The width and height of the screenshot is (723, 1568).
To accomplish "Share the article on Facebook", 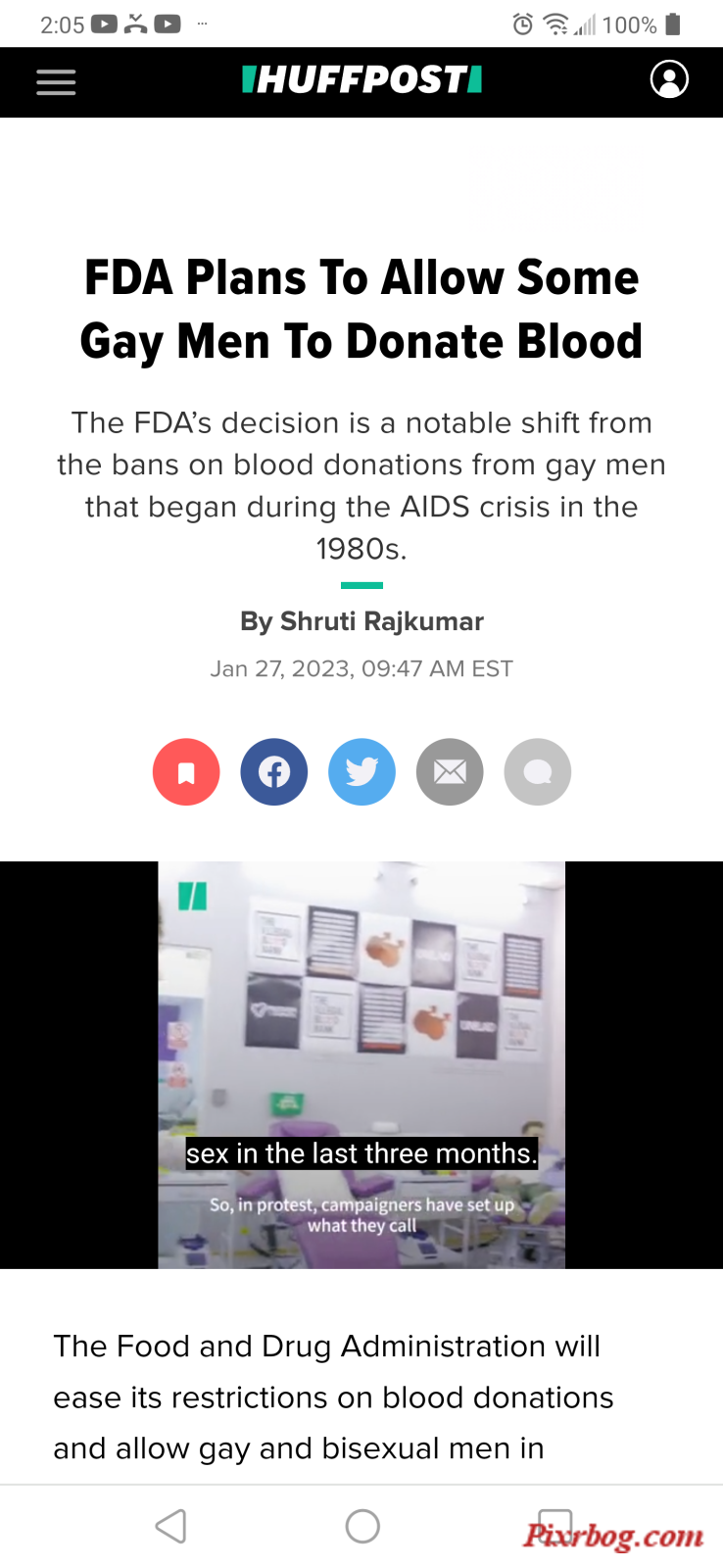I will [274, 772].
